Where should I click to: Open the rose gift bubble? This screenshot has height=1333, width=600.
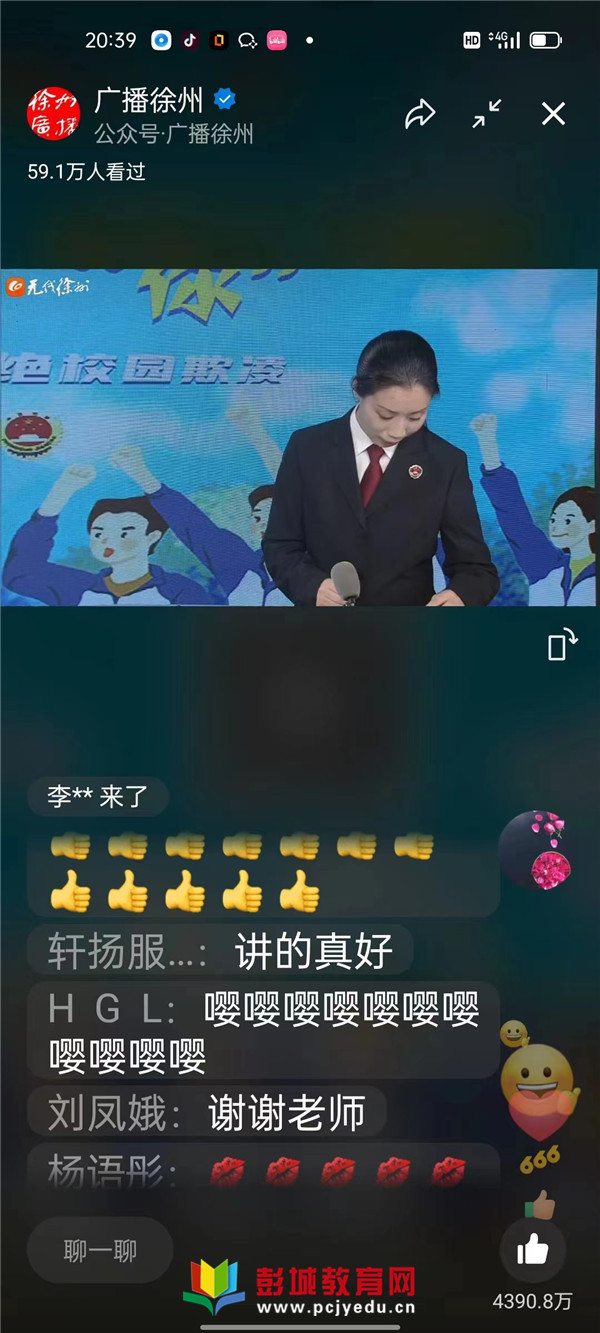pos(538,851)
